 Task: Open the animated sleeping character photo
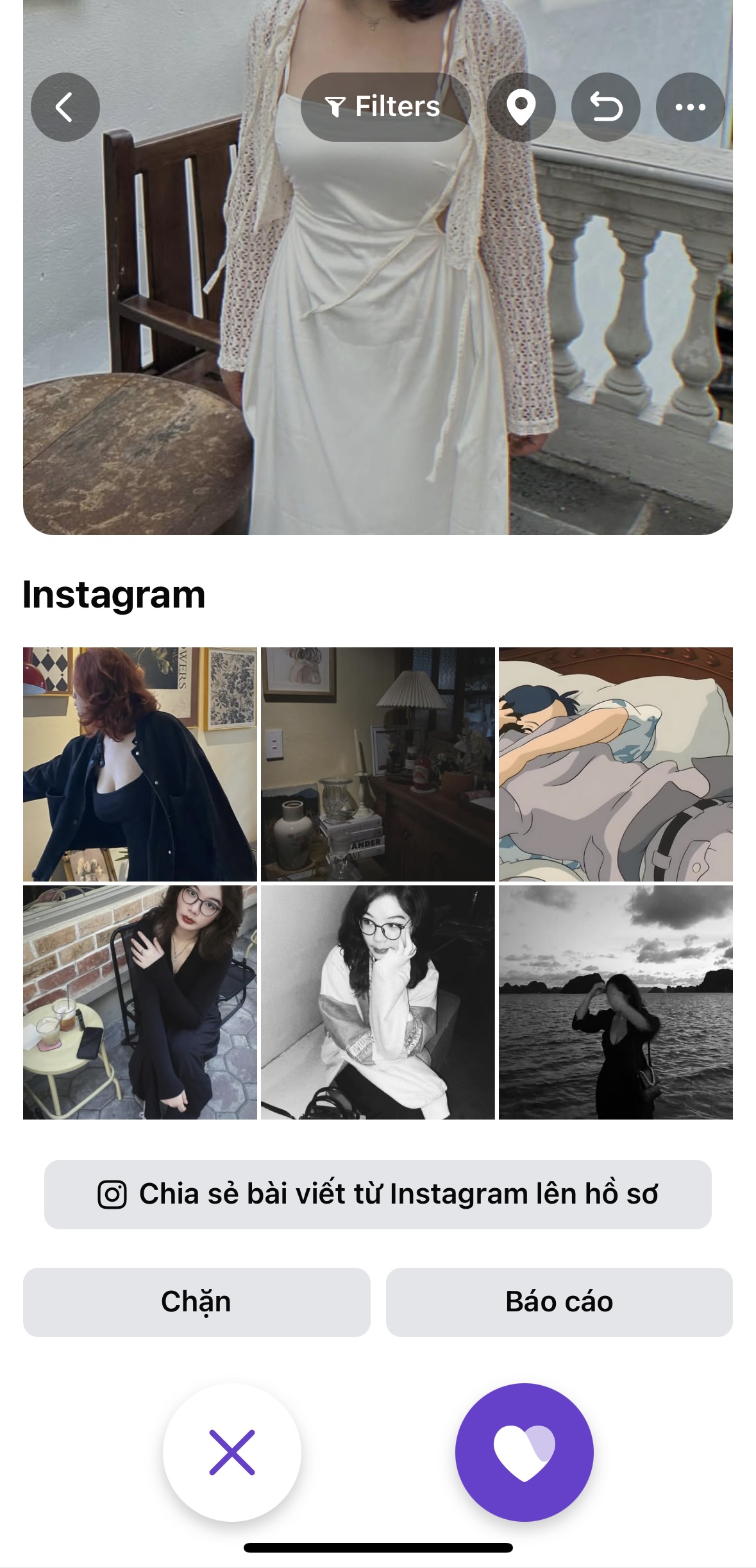tap(616, 764)
